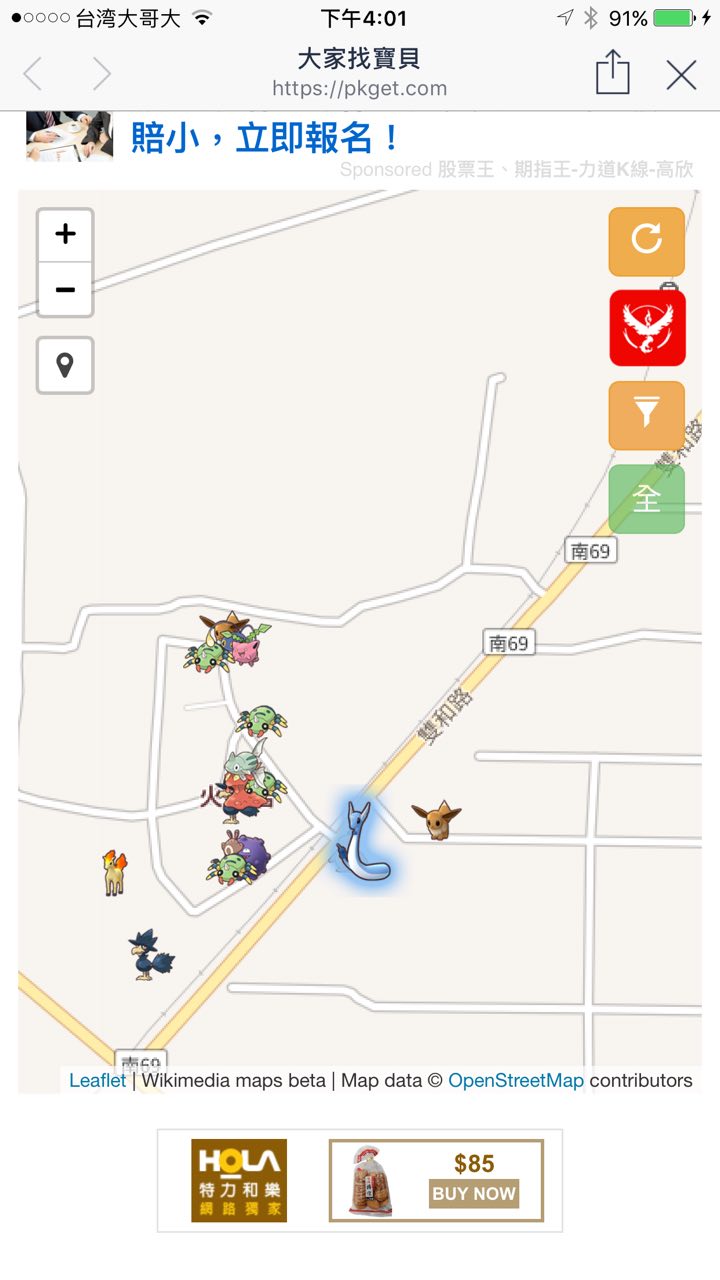
Task: Open the sponsored ad 立即報名
Action: pyautogui.click(x=265, y=138)
